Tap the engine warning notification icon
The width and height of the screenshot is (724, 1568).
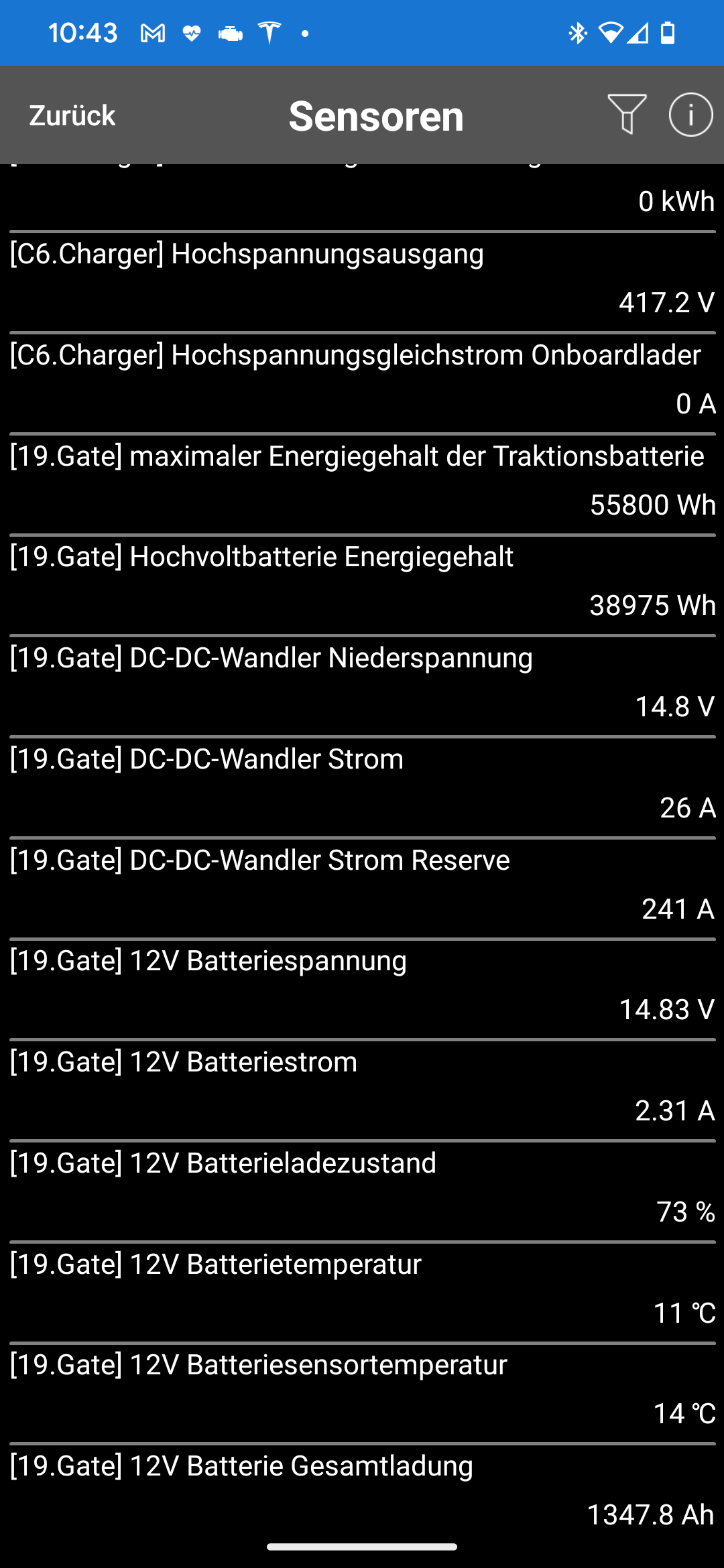pos(231,32)
